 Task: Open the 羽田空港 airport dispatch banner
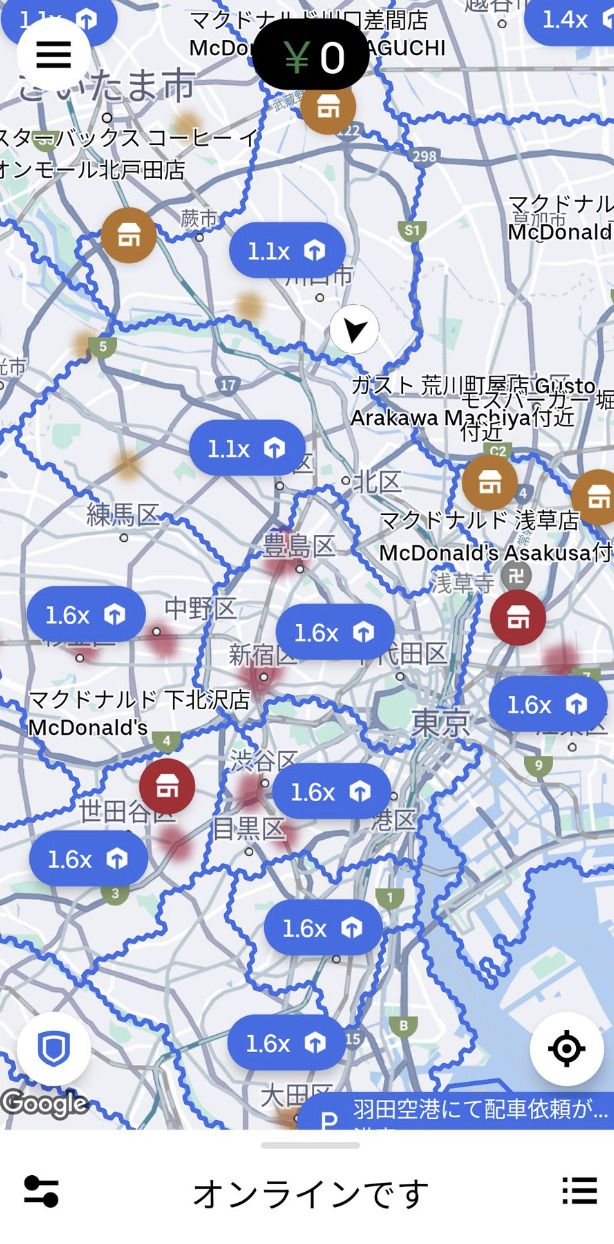(456, 1111)
